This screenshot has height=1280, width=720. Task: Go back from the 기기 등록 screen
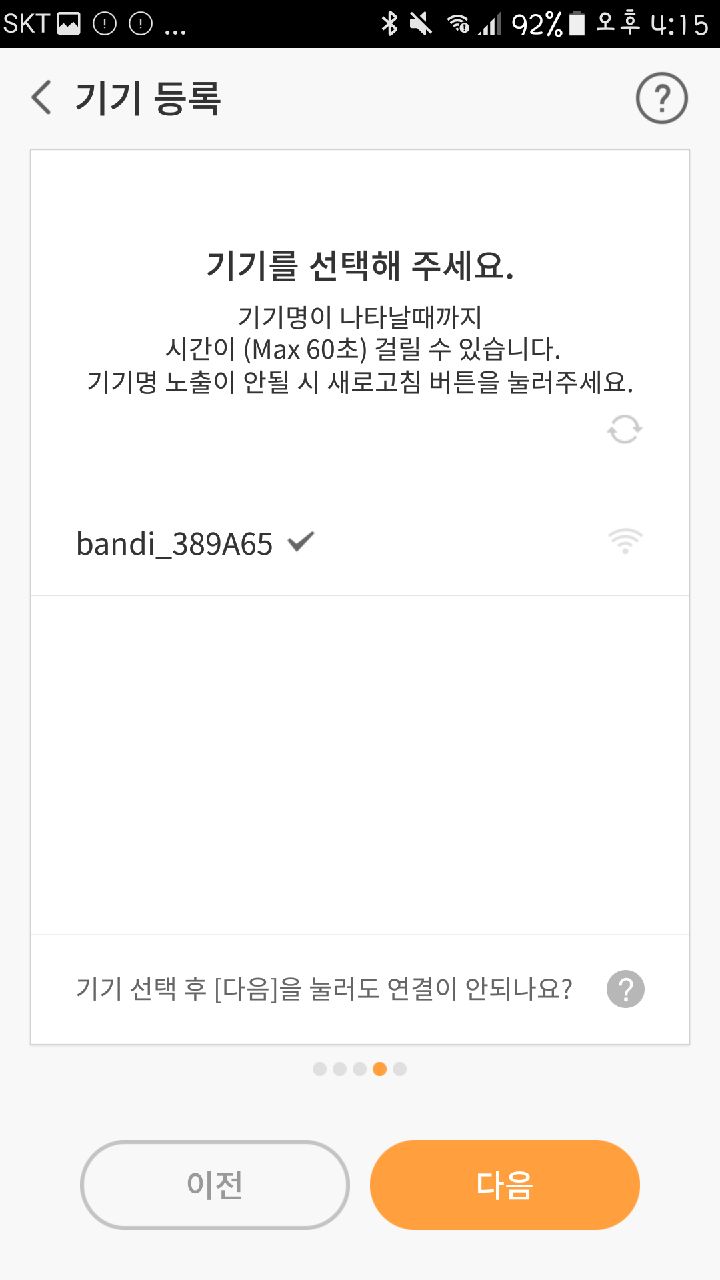pos(41,99)
